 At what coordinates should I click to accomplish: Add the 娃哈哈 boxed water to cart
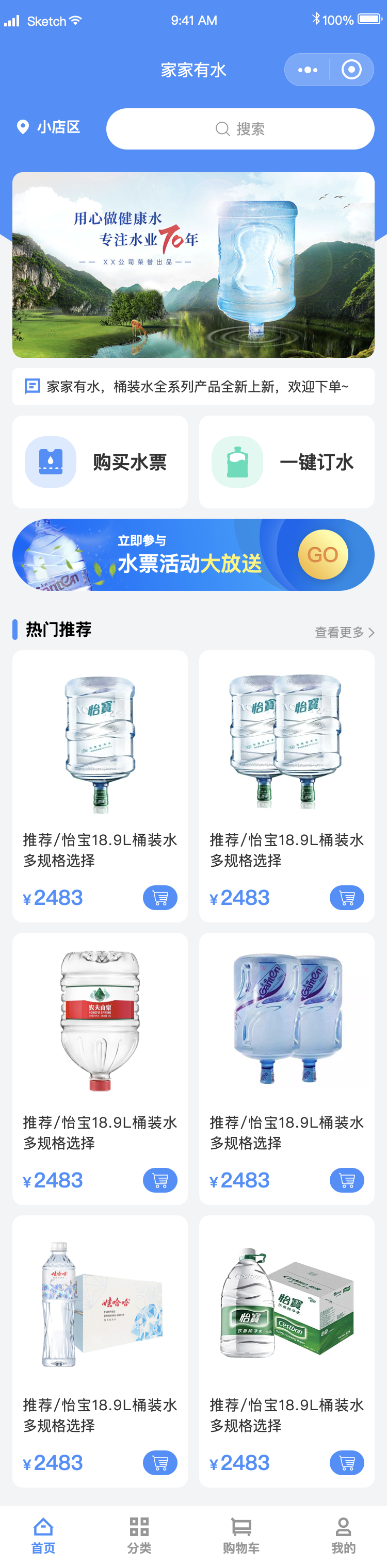[159, 1463]
